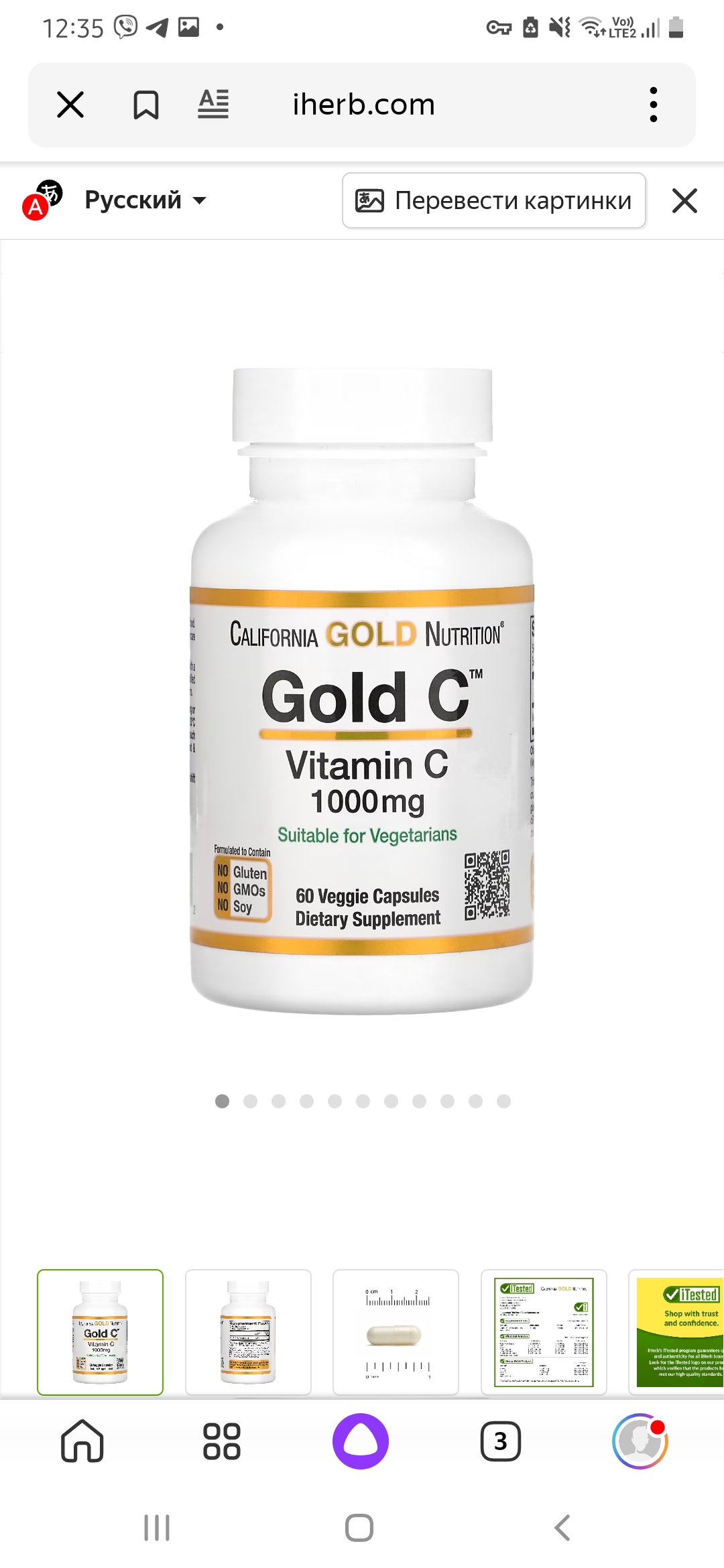The height and width of the screenshot is (1568, 724).
Task: Go to the browser home page
Action: coord(82,1441)
